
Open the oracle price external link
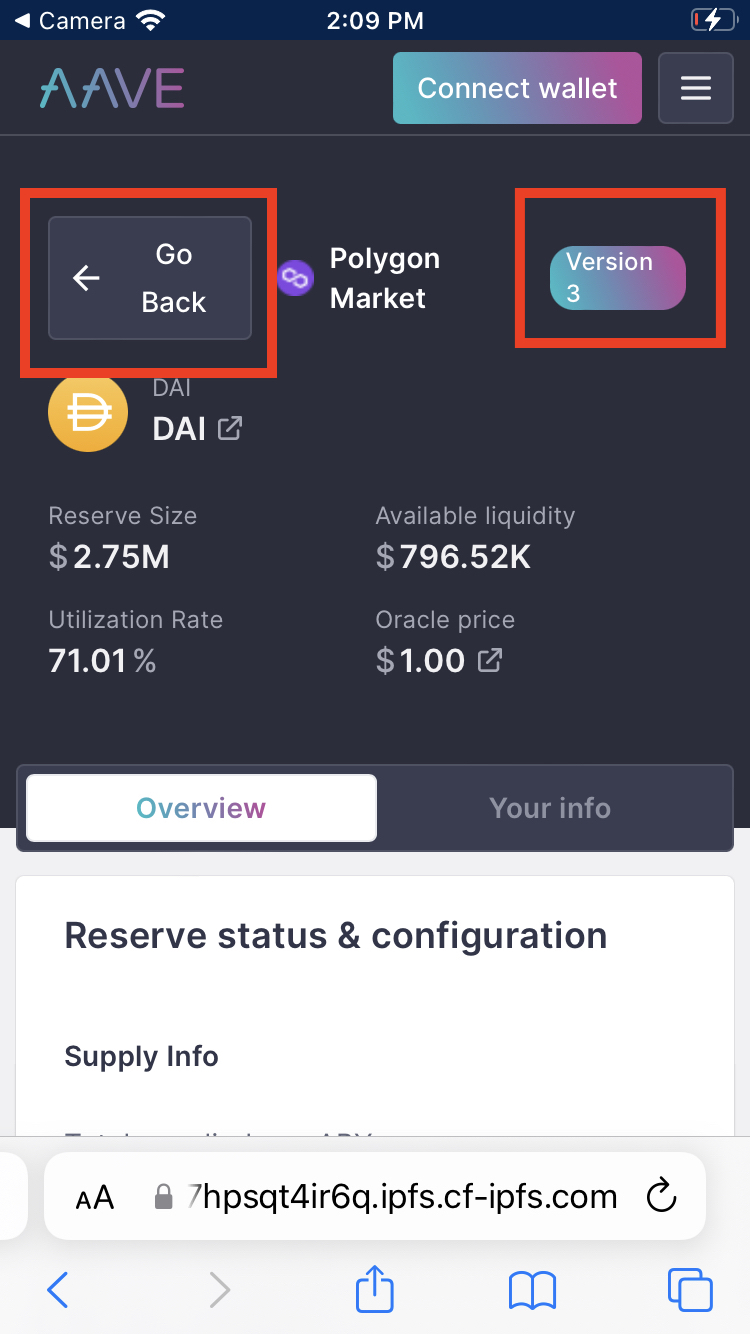click(x=489, y=660)
